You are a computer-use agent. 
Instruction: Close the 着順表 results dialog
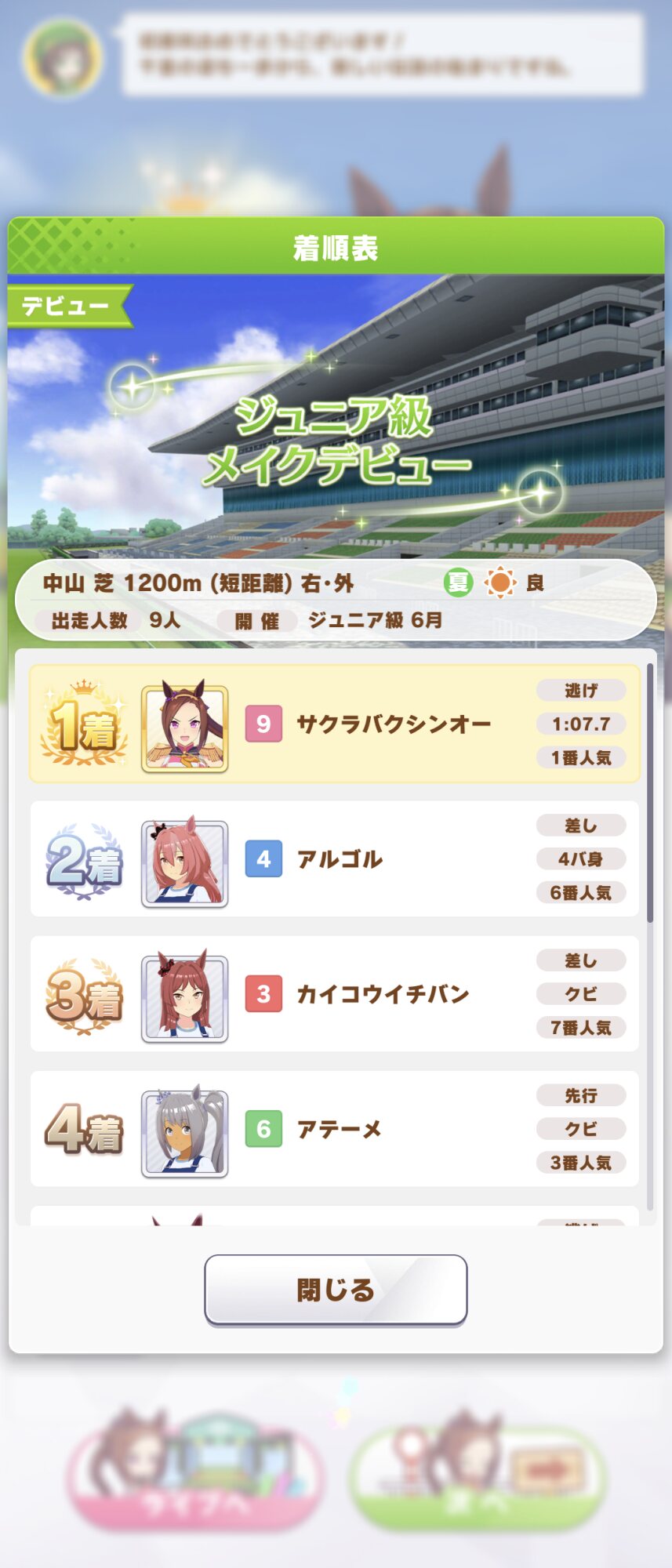(x=336, y=1290)
